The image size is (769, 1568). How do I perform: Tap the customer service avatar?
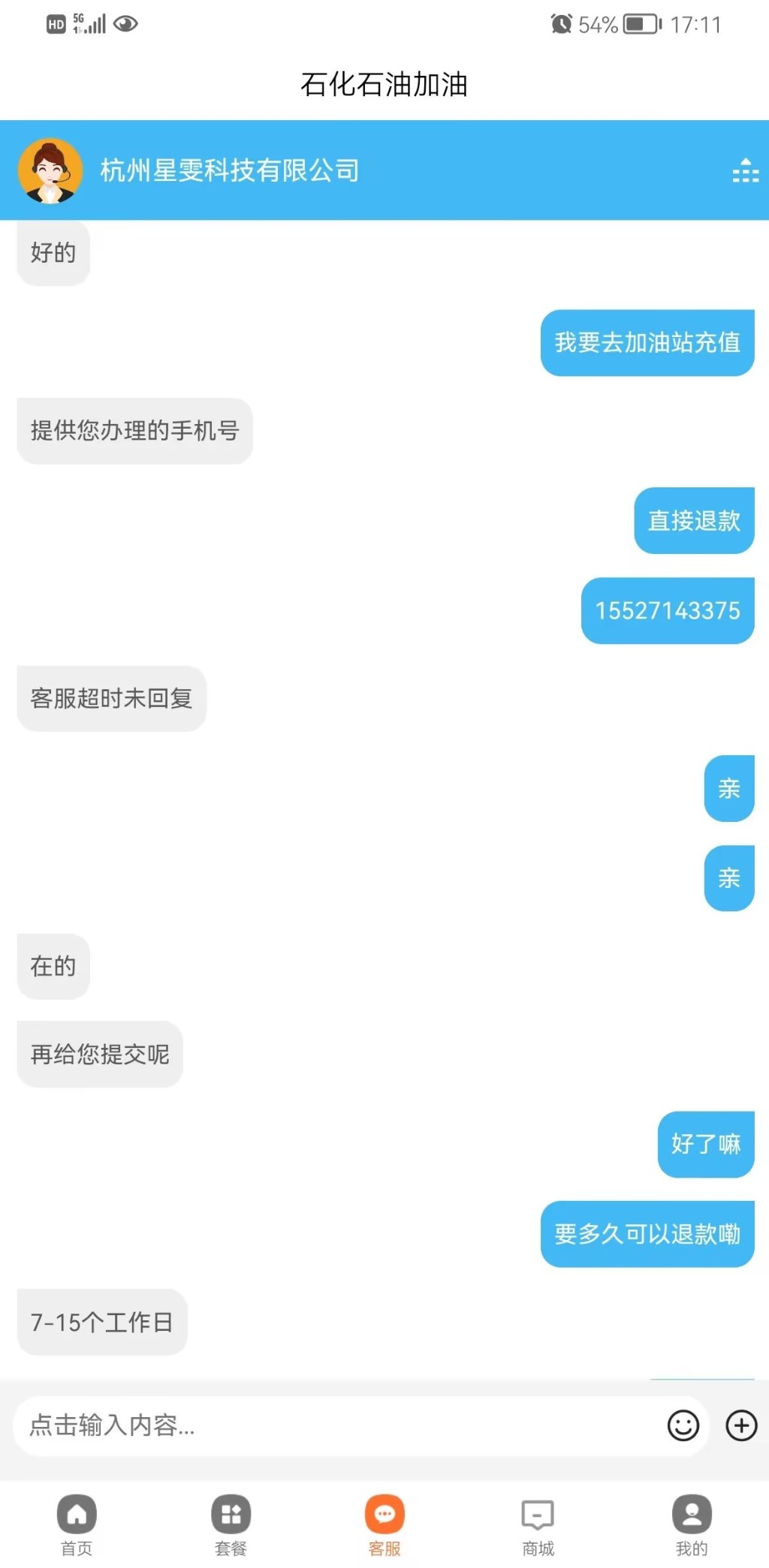click(50, 171)
